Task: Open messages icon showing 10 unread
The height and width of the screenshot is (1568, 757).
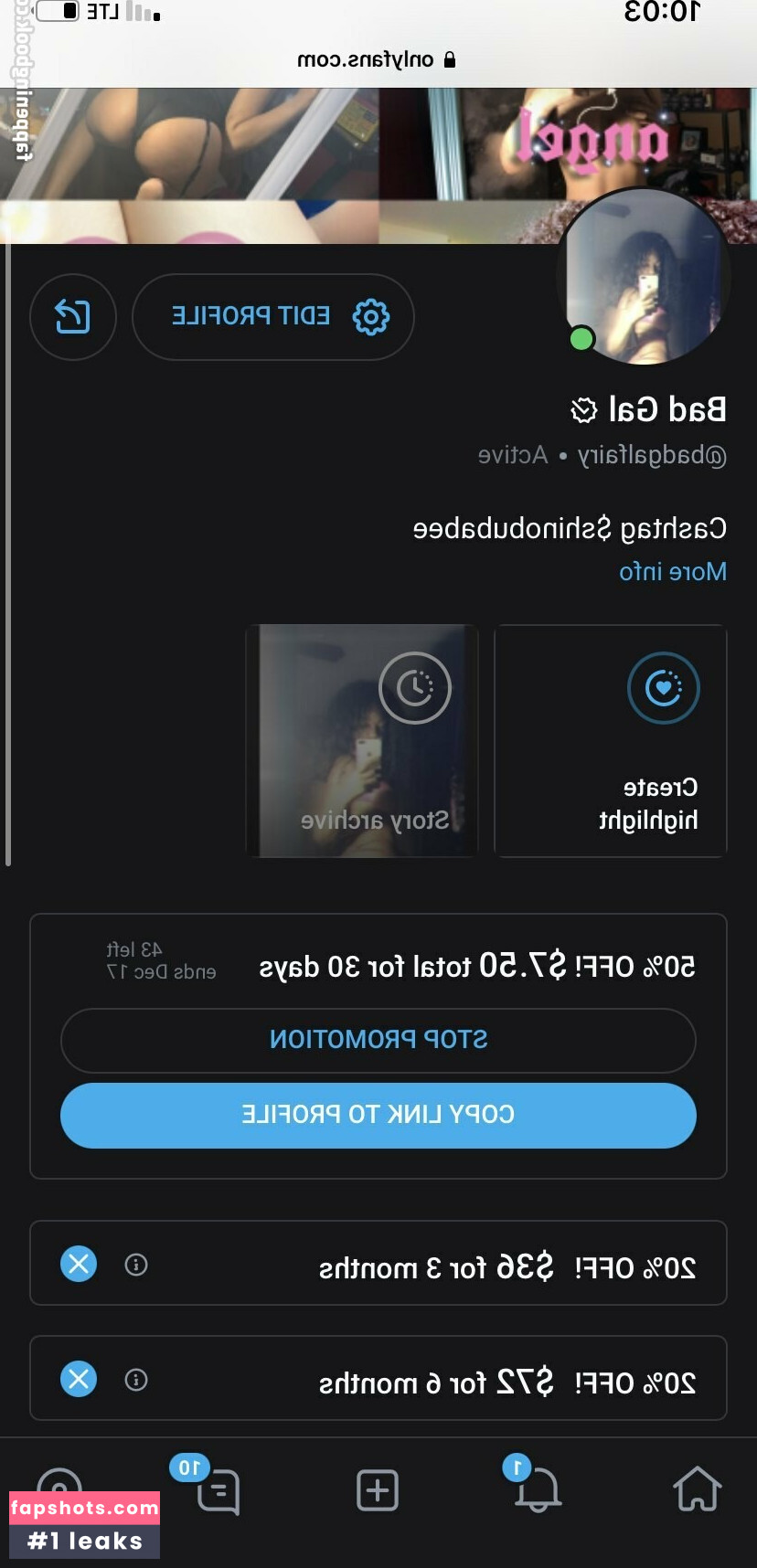Action: pyautogui.click(x=217, y=1489)
